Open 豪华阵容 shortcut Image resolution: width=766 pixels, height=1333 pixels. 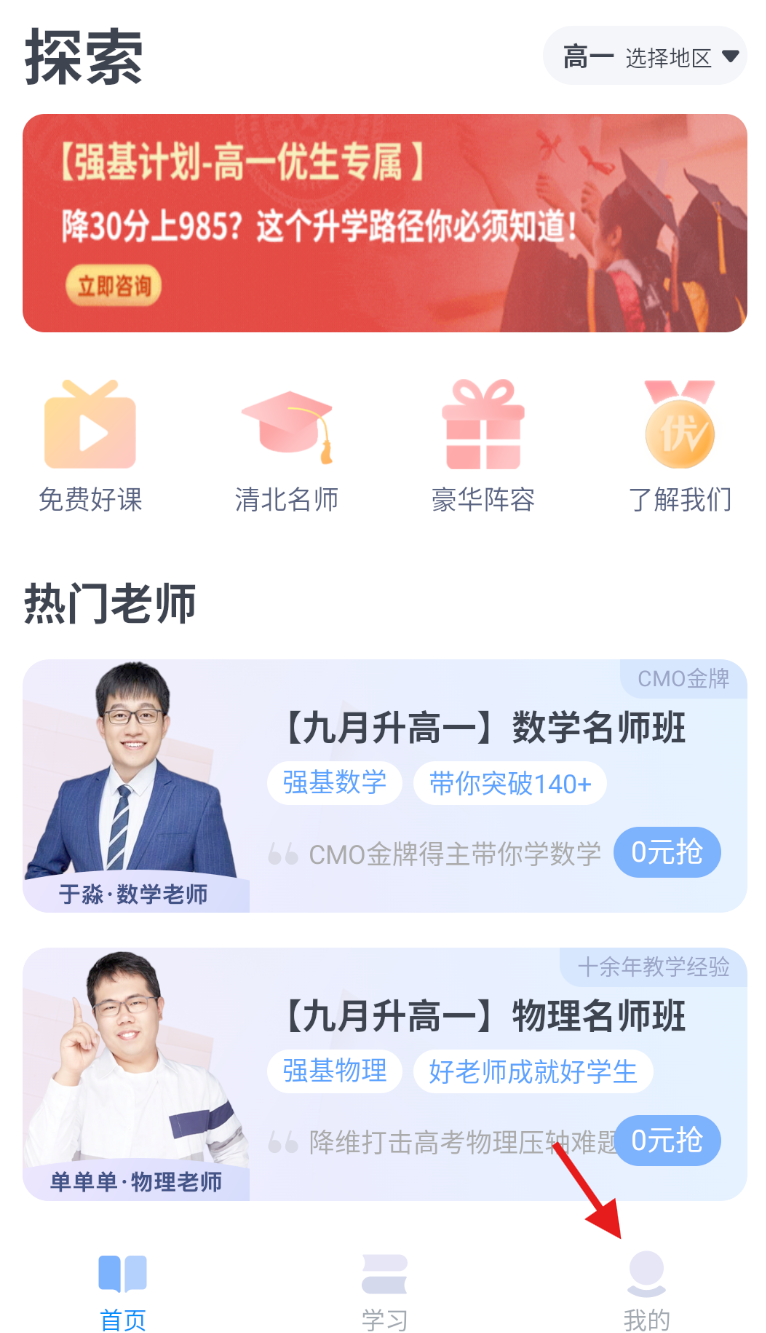[x=483, y=446]
